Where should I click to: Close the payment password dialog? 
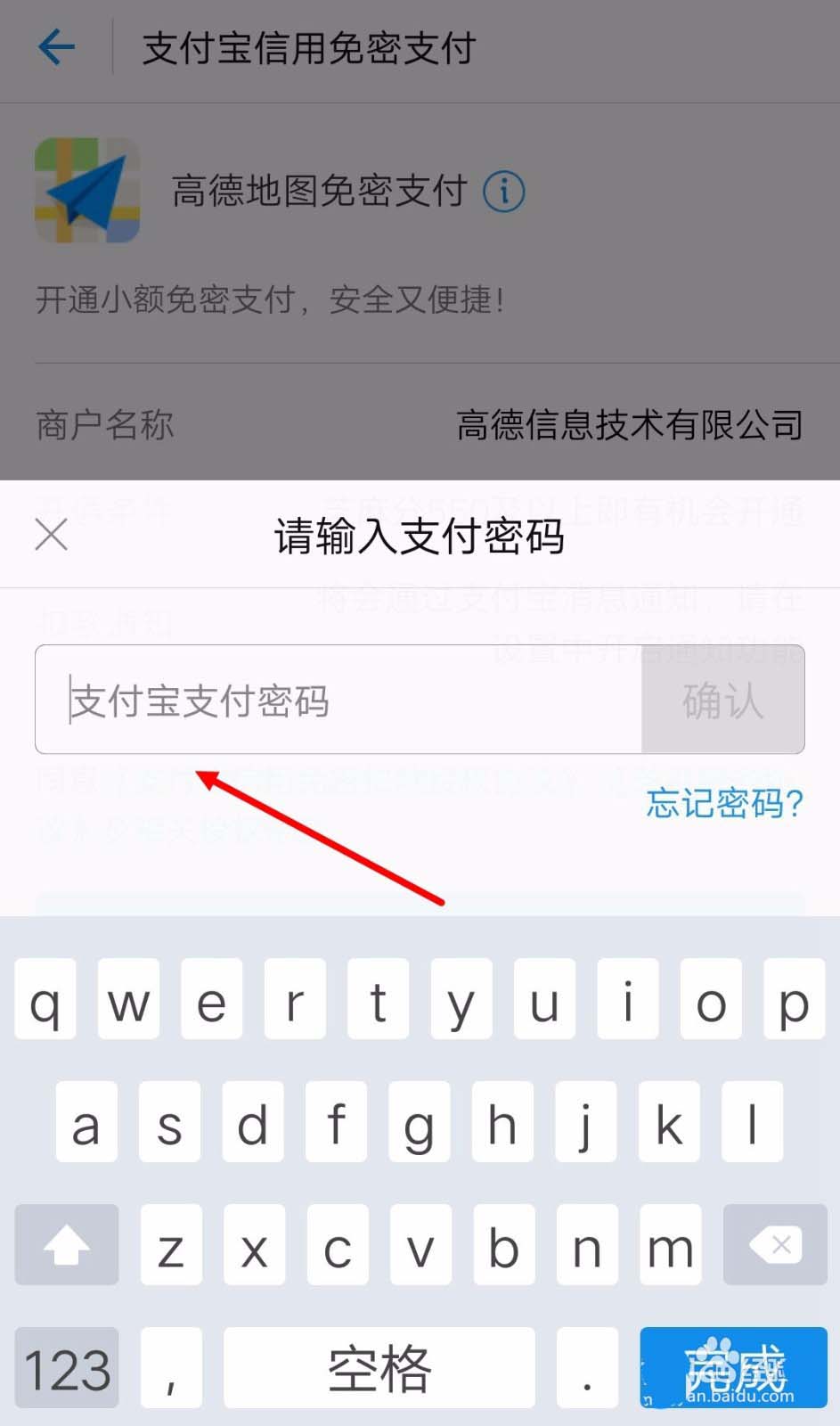(51, 536)
